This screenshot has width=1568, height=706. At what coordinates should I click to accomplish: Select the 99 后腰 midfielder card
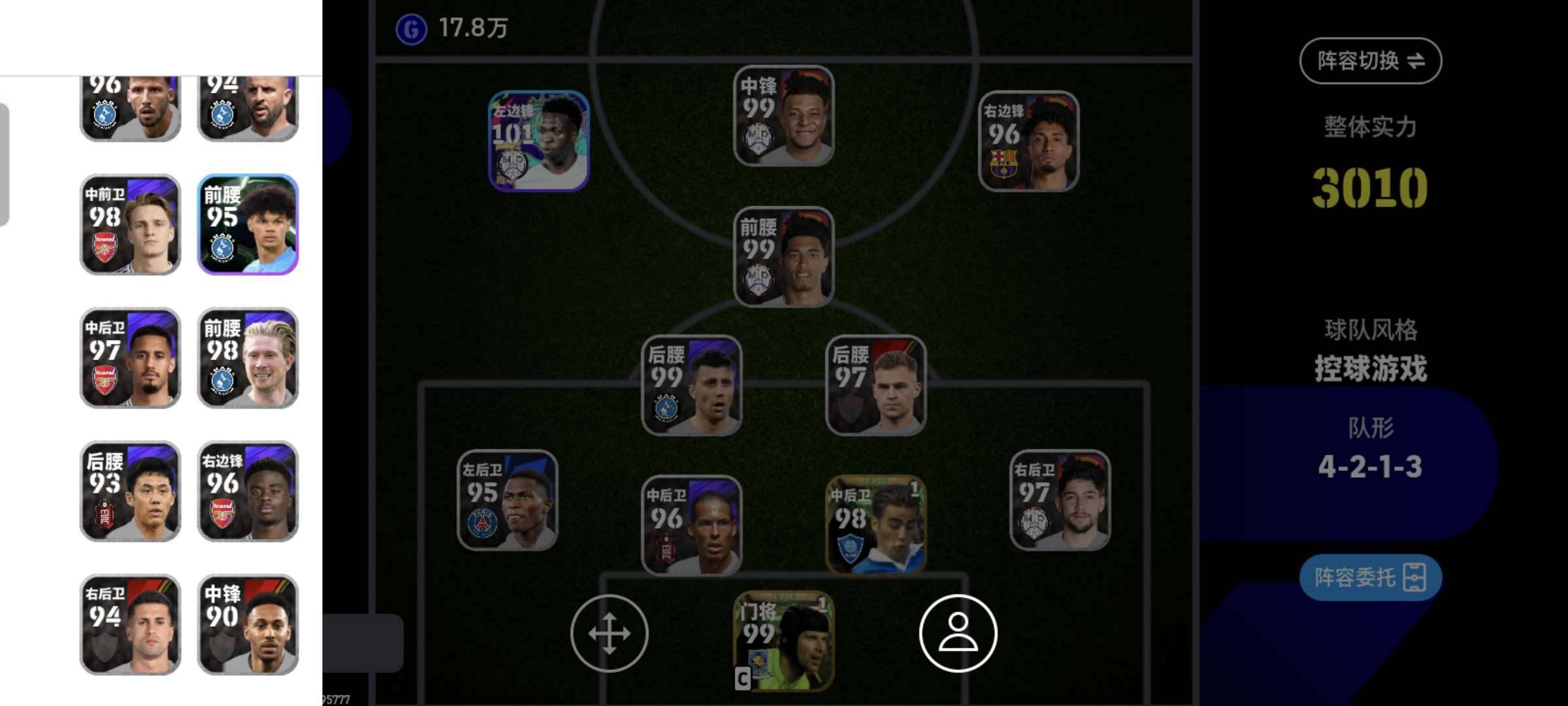coord(691,385)
